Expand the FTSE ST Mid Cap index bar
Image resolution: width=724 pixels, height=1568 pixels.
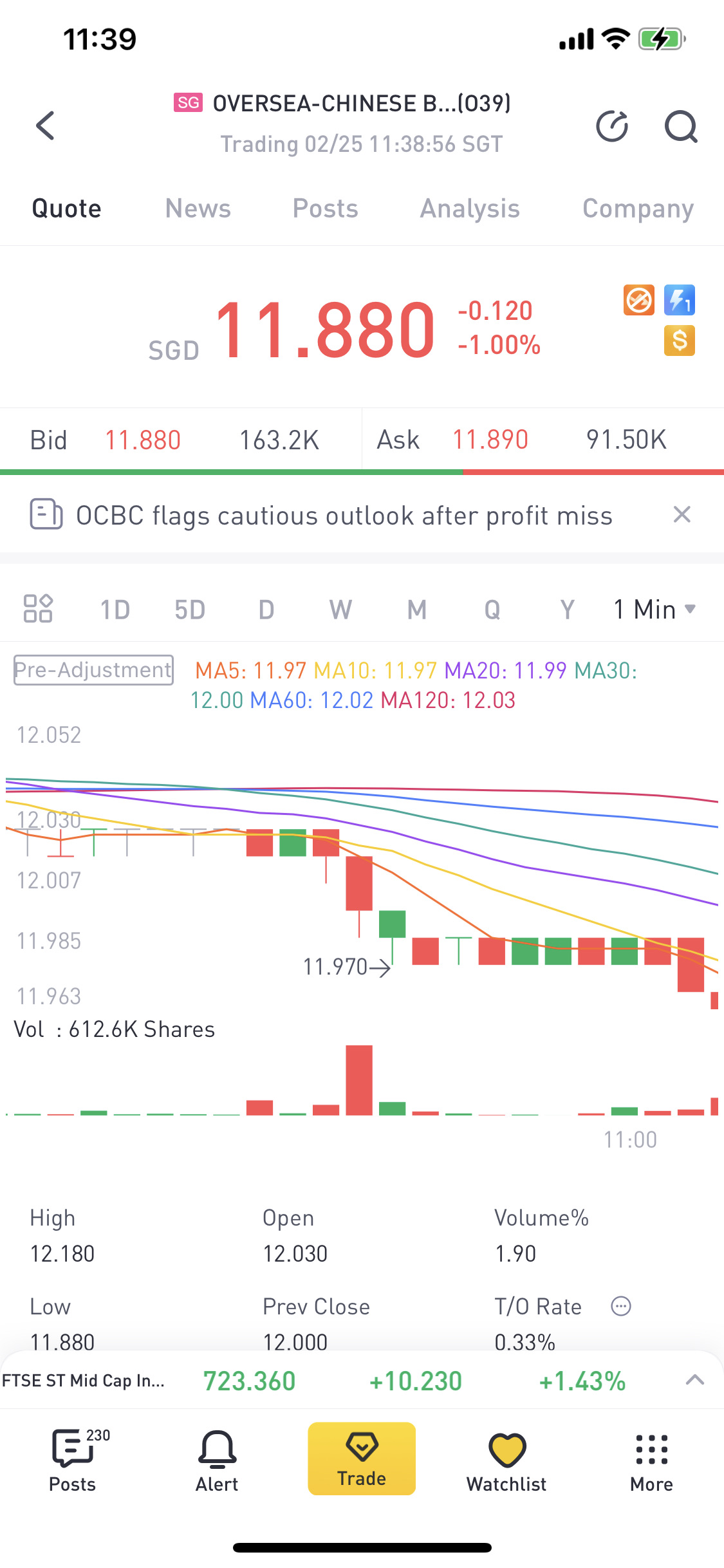pos(695,1379)
